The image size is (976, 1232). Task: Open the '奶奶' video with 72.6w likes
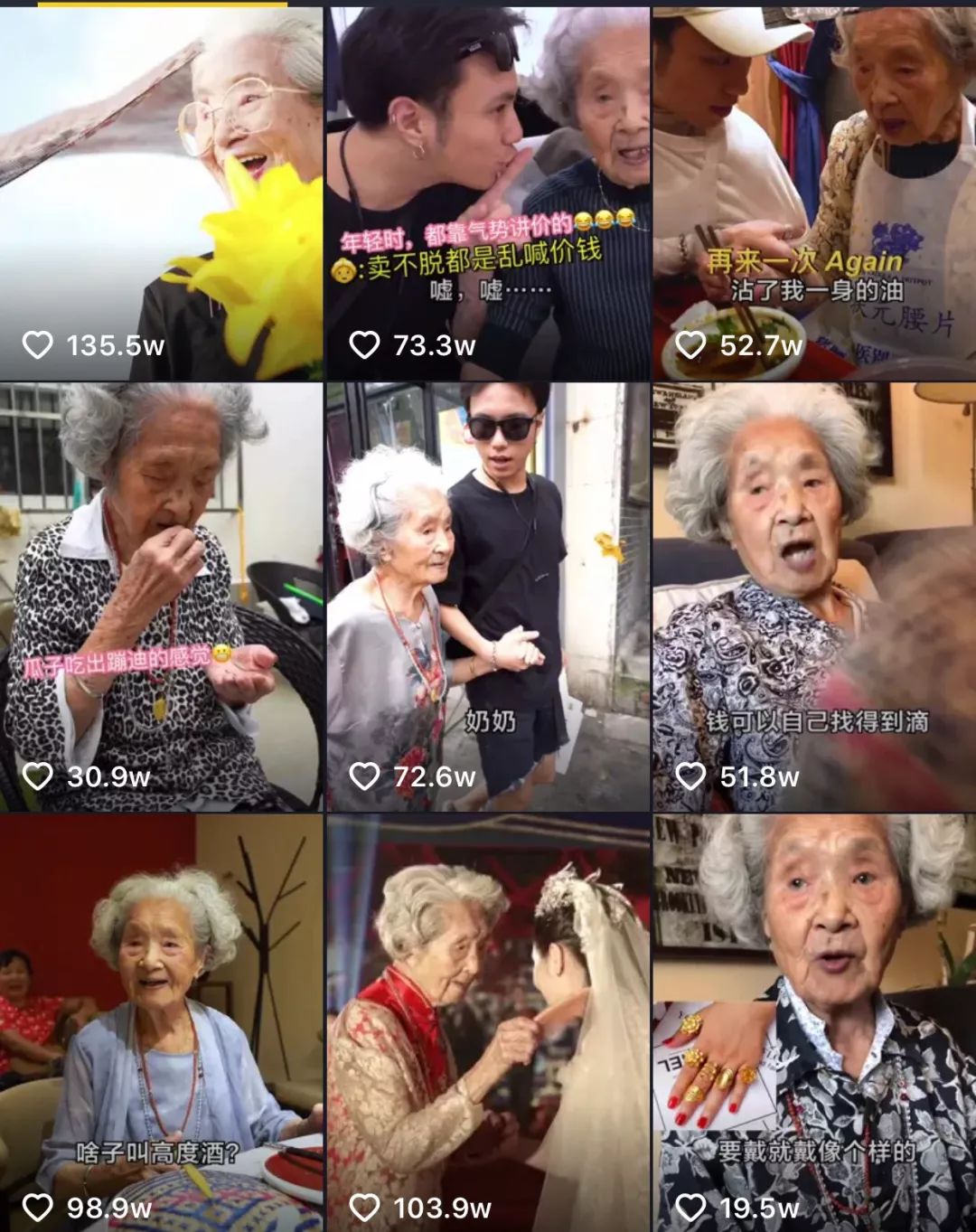coord(488,597)
